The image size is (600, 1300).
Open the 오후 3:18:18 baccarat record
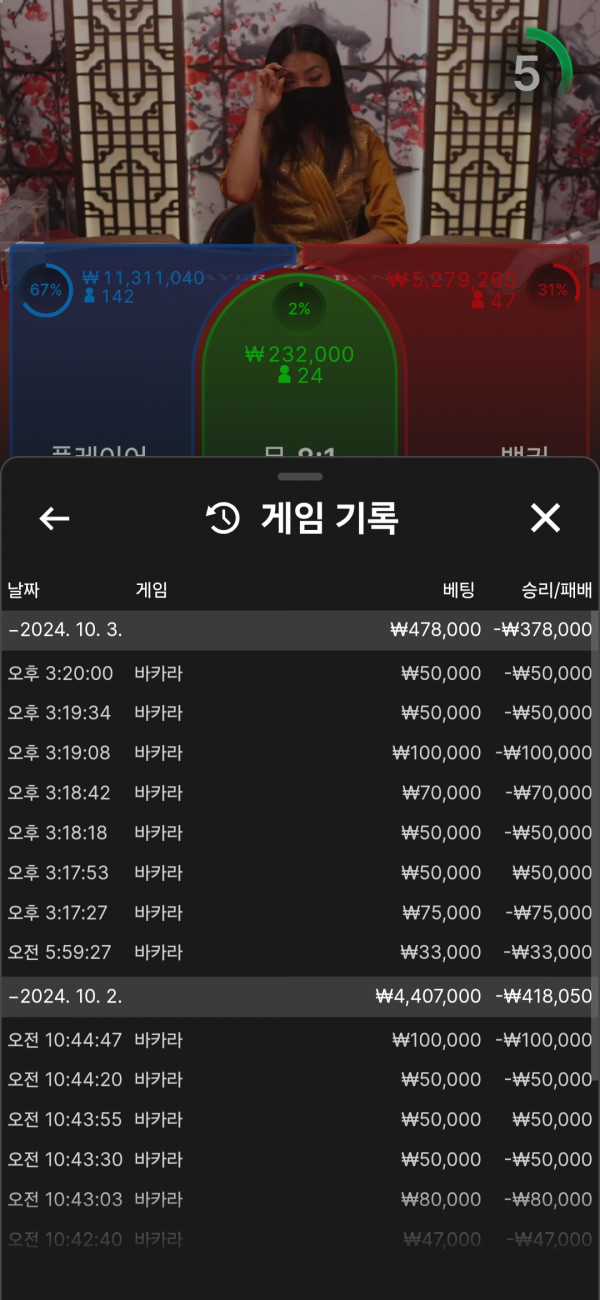pos(300,833)
